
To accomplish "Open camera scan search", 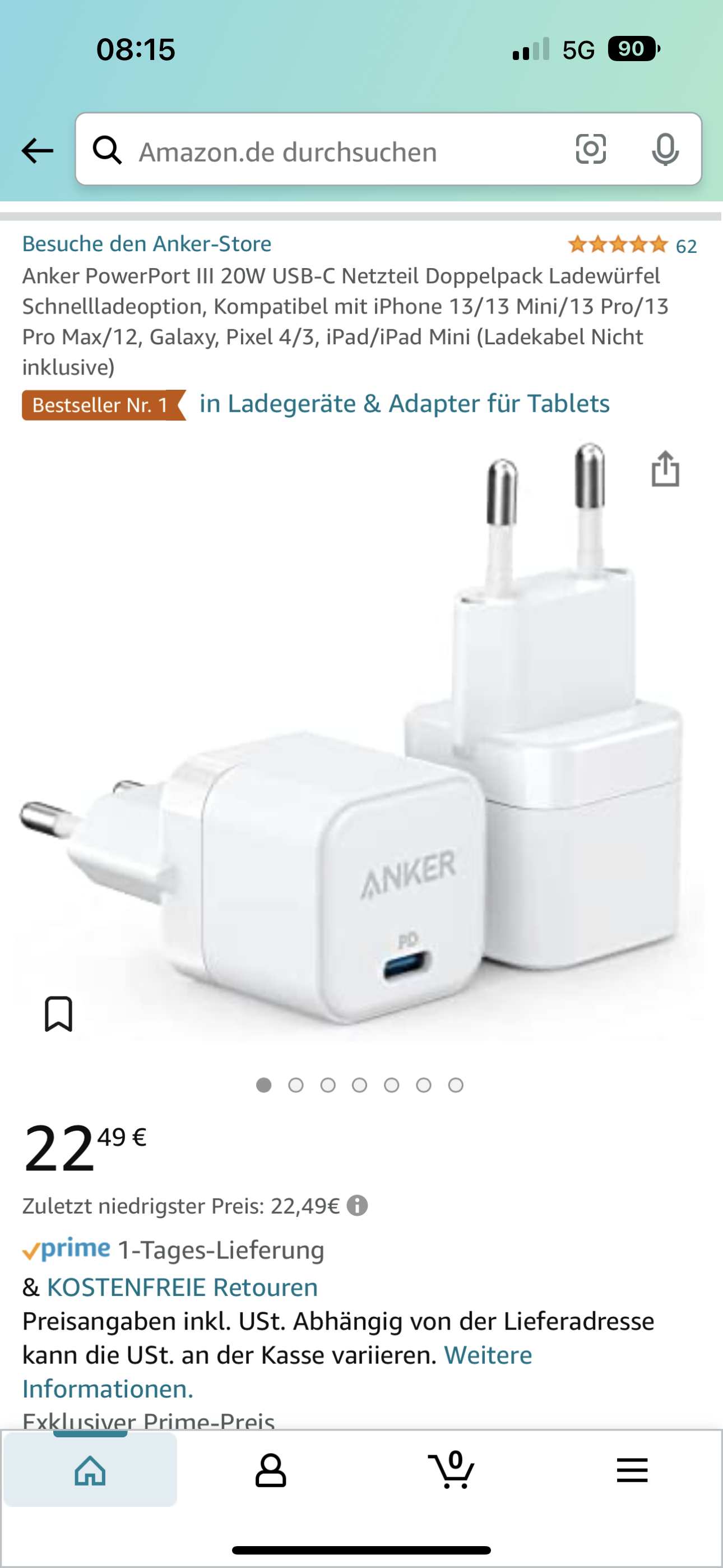I will tap(590, 149).
